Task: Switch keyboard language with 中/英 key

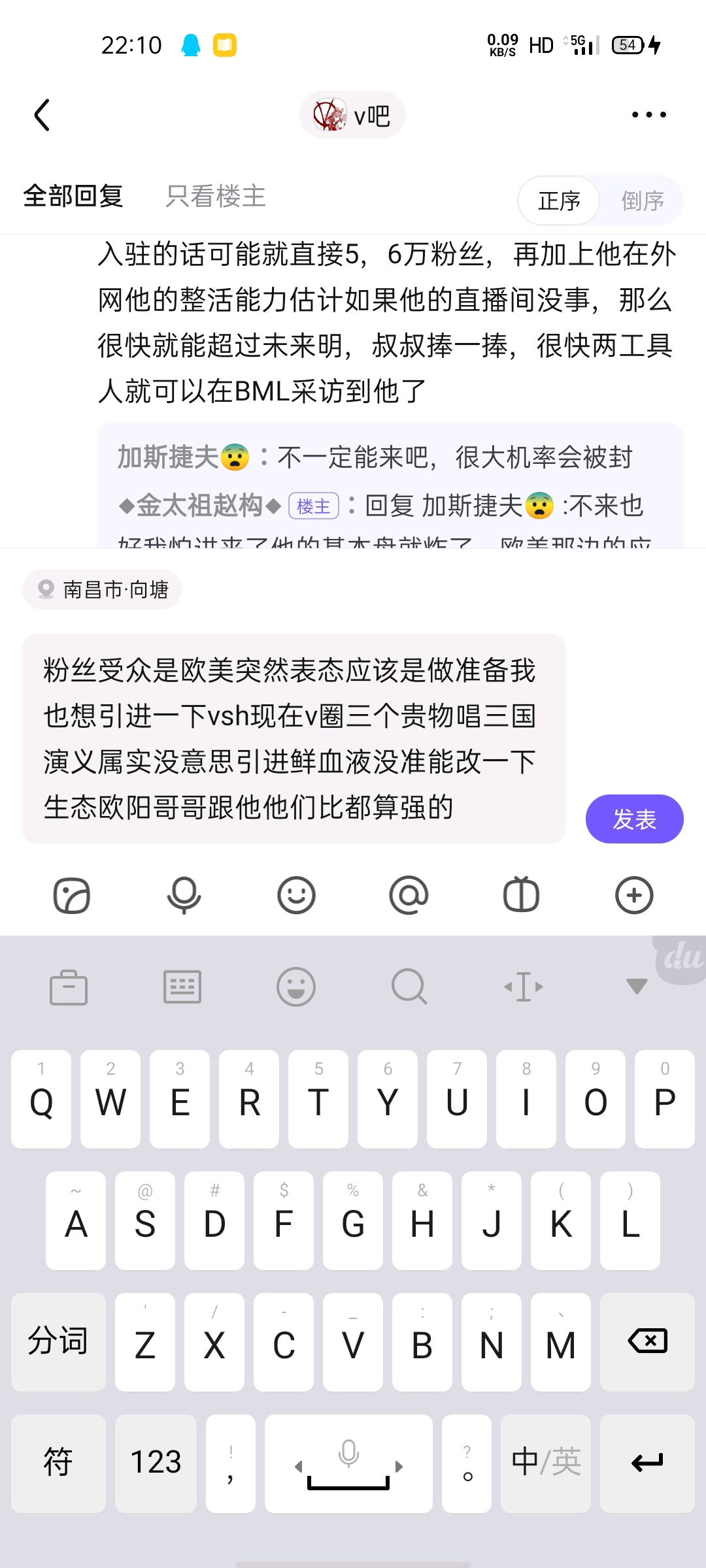Action: [x=546, y=1463]
